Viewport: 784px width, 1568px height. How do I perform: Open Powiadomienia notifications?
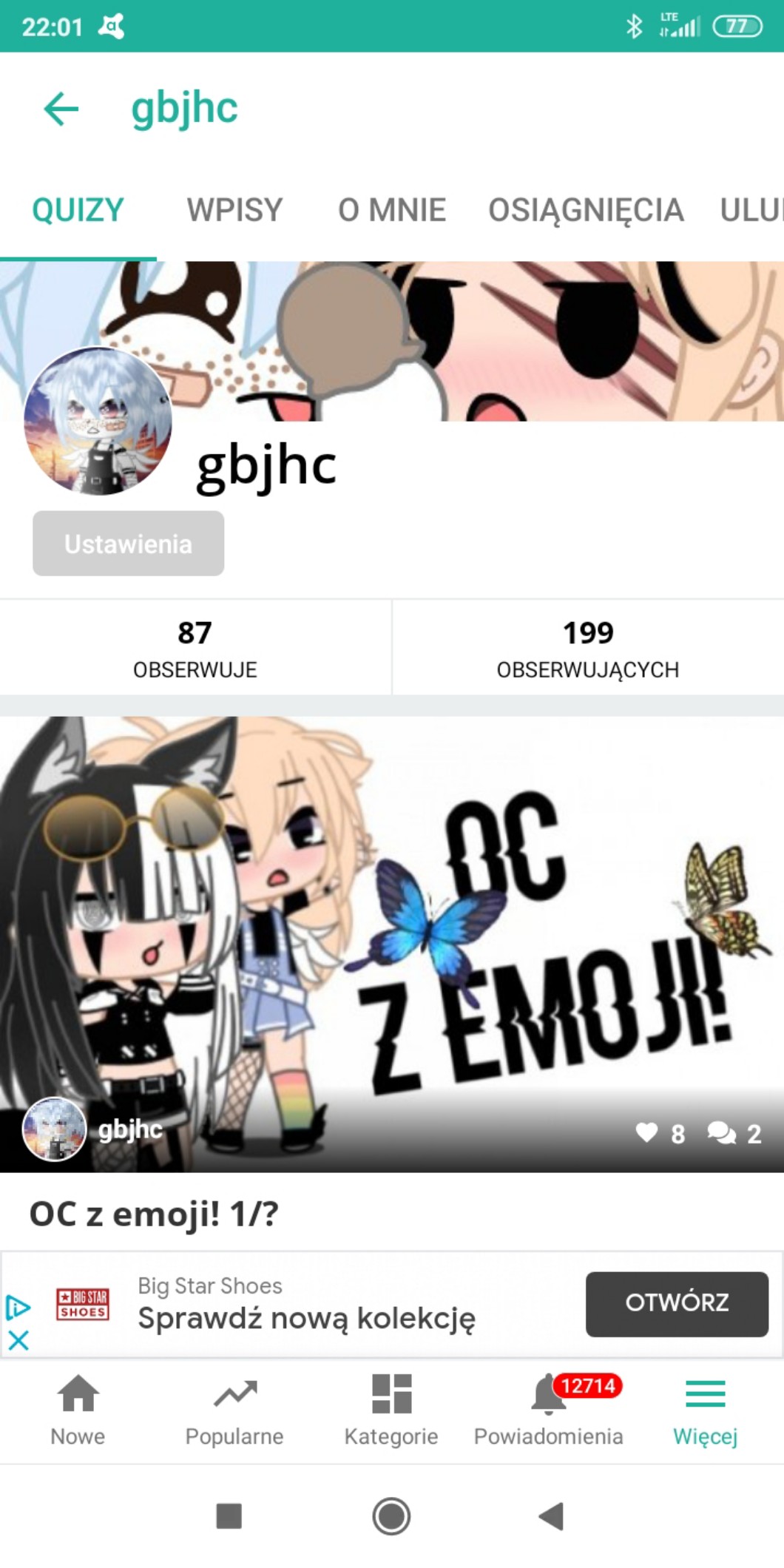[x=548, y=1410]
